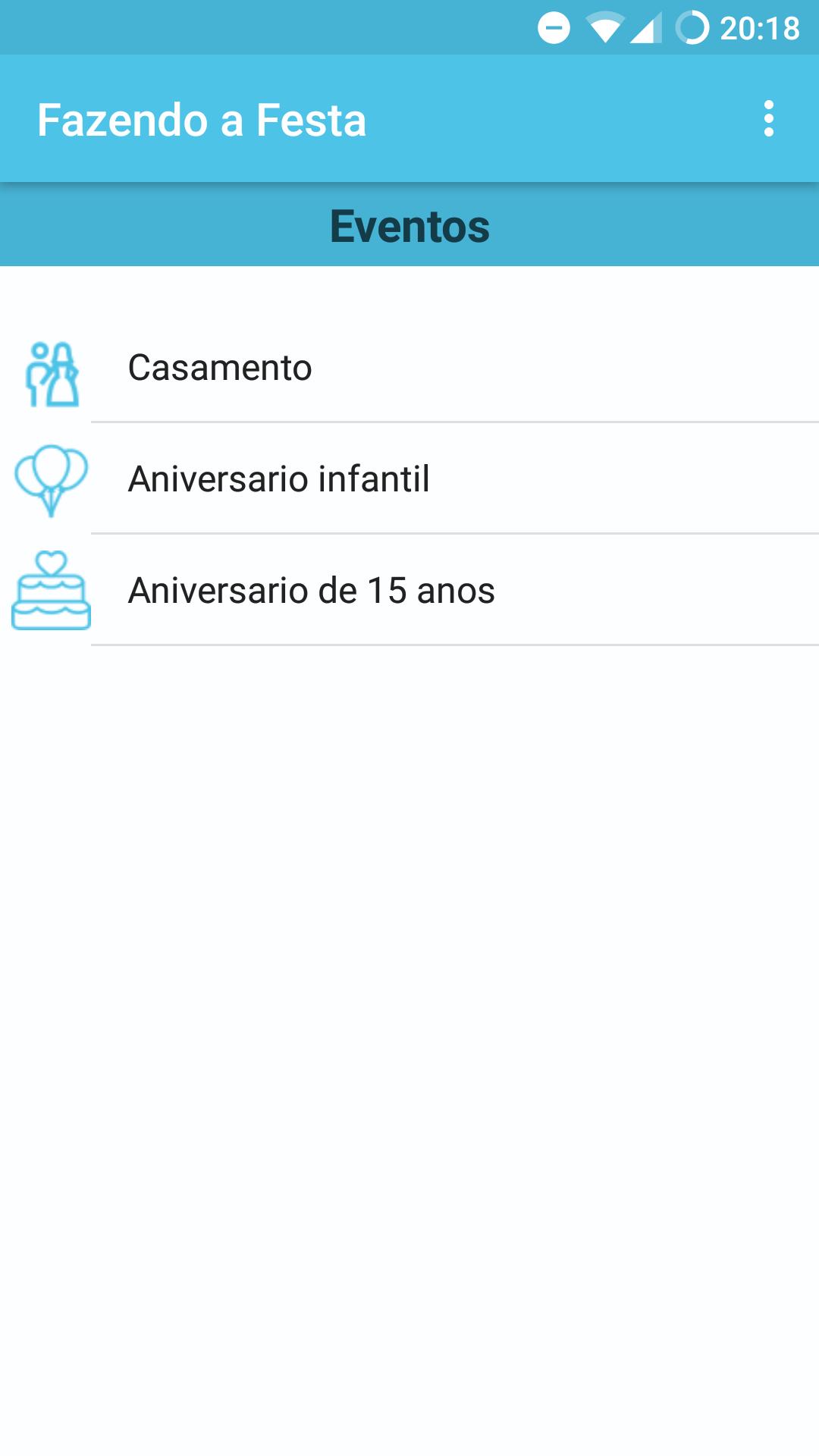Open the three-dot overflow menu
The image size is (819, 1456).
point(770,119)
